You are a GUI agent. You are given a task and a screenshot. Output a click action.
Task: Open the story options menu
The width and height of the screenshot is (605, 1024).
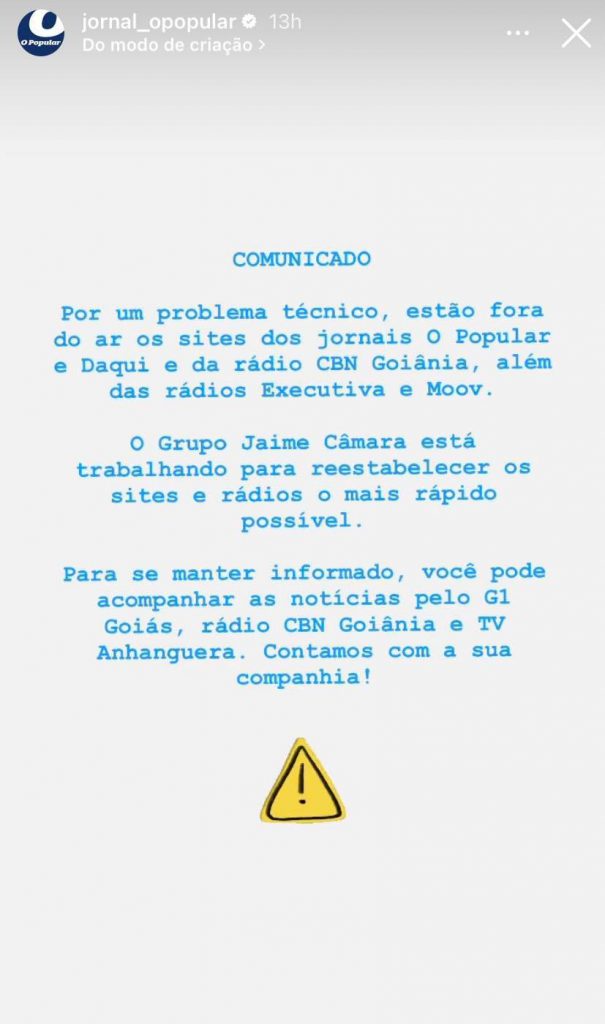(517, 33)
